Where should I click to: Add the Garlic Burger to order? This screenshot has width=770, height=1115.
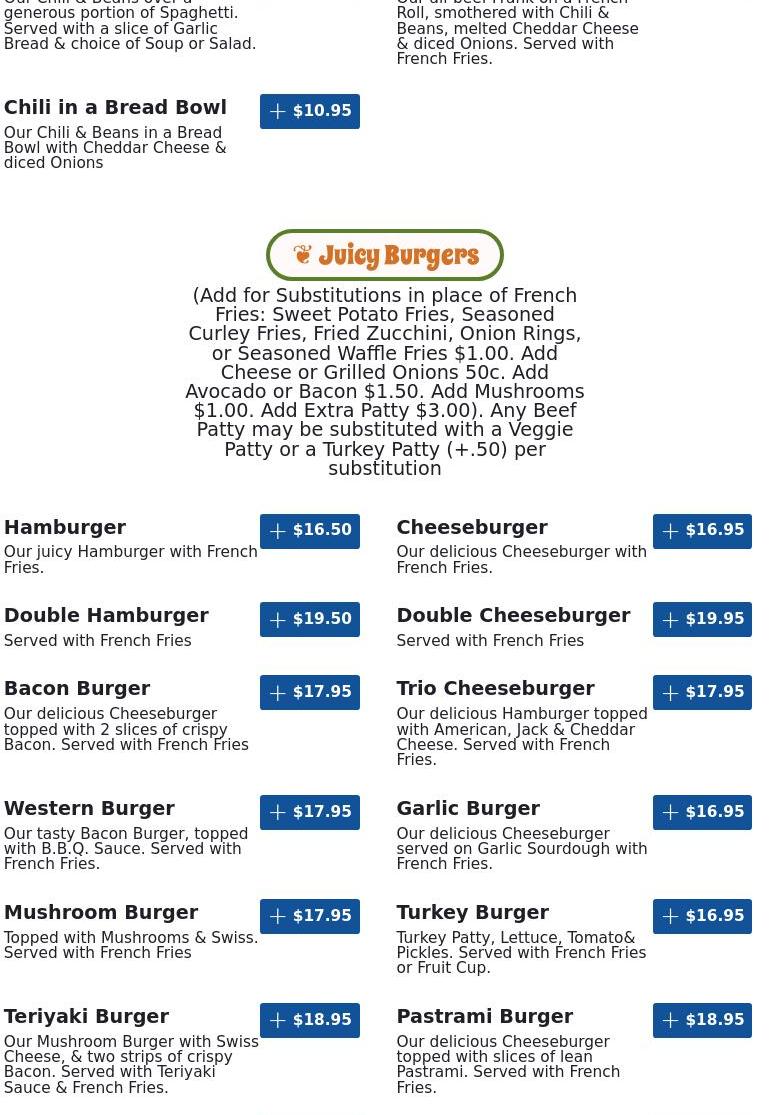(x=702, y=812)
